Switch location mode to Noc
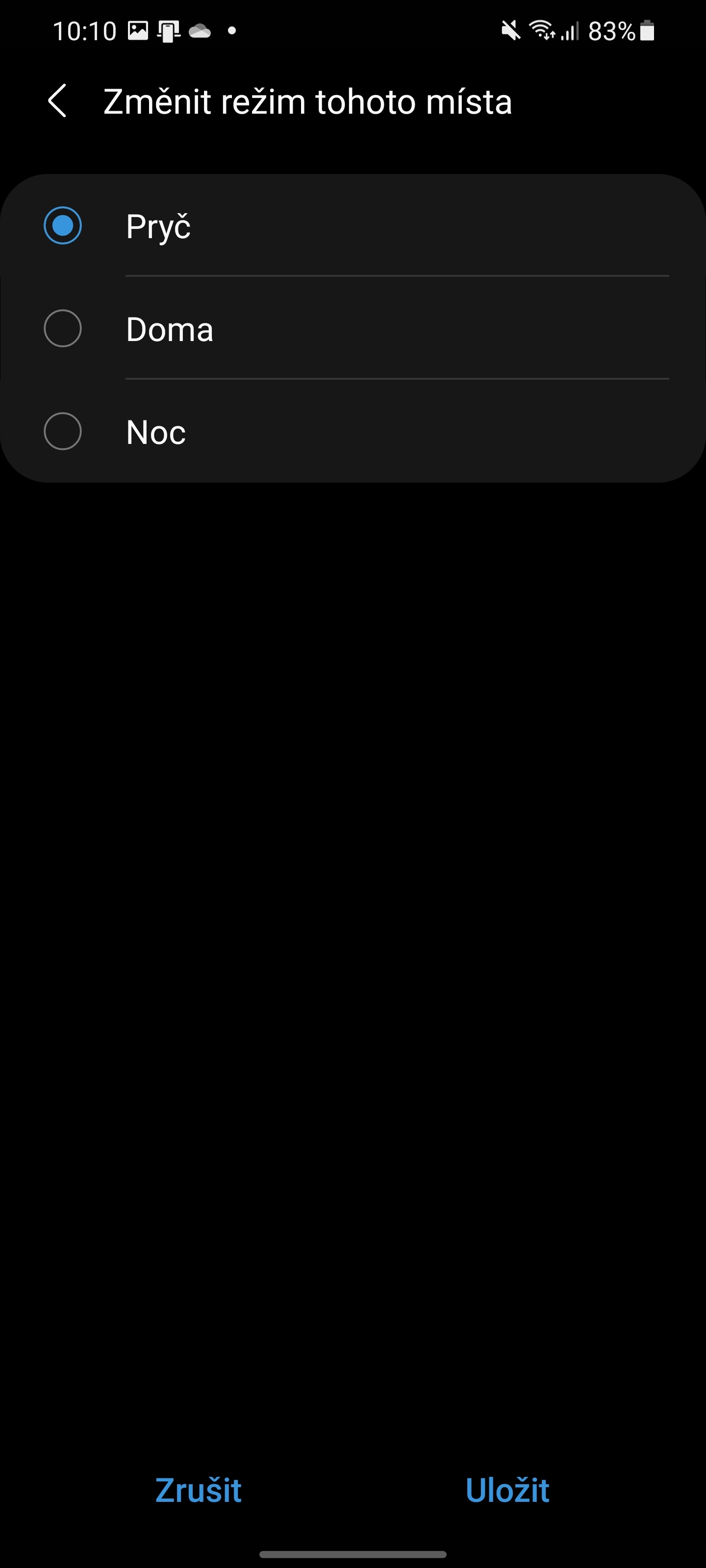 coord(63,432)
